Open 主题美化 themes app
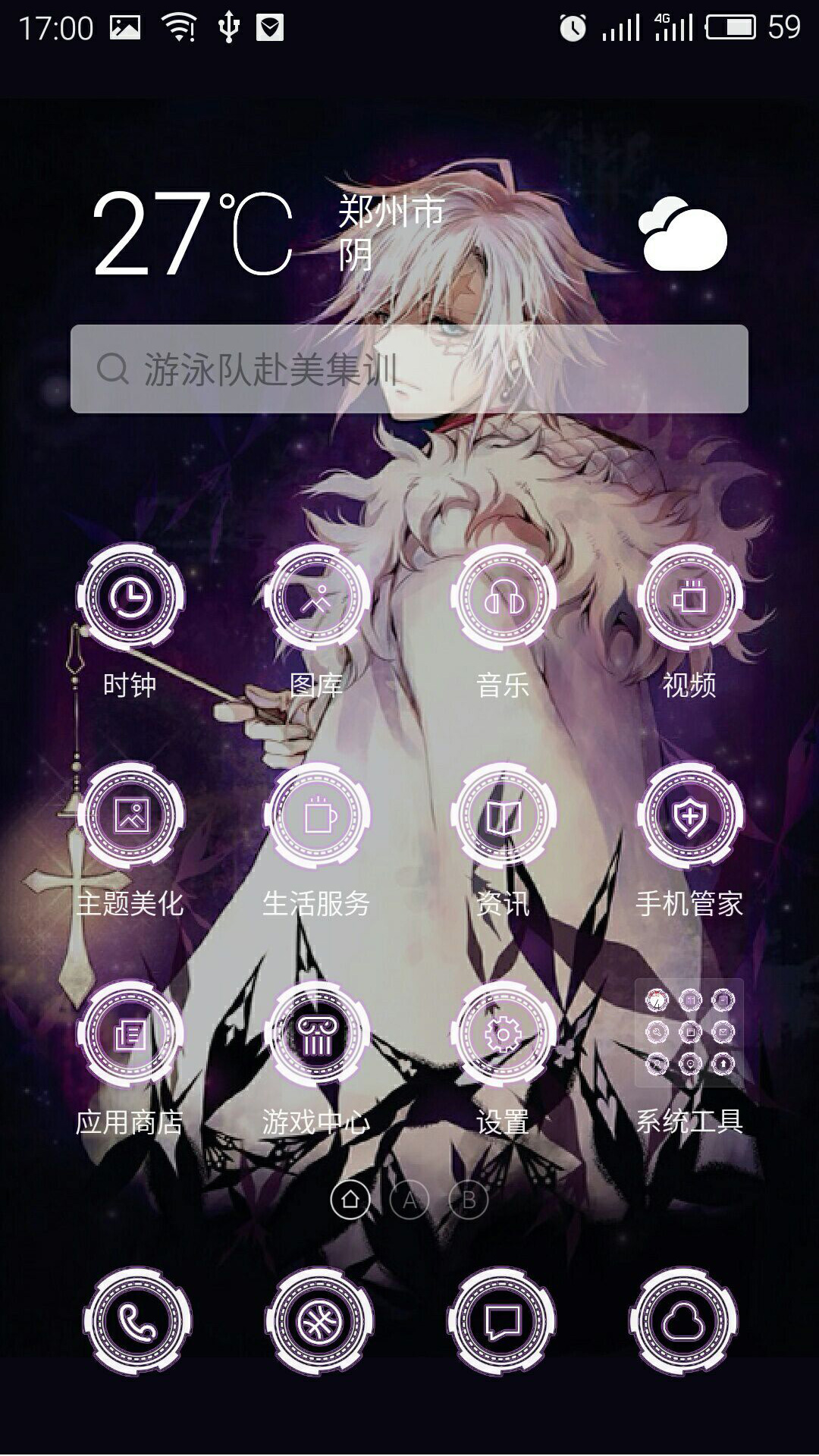 (x=130, y=816)
